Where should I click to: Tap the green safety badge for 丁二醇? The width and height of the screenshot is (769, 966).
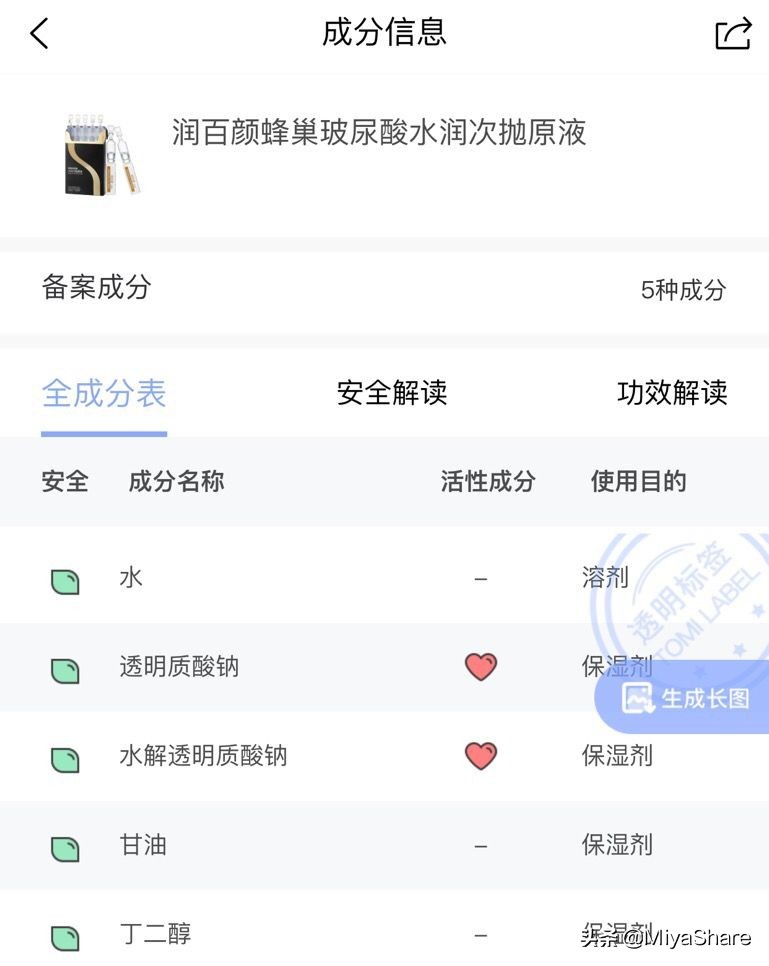(x=64, y=935)
